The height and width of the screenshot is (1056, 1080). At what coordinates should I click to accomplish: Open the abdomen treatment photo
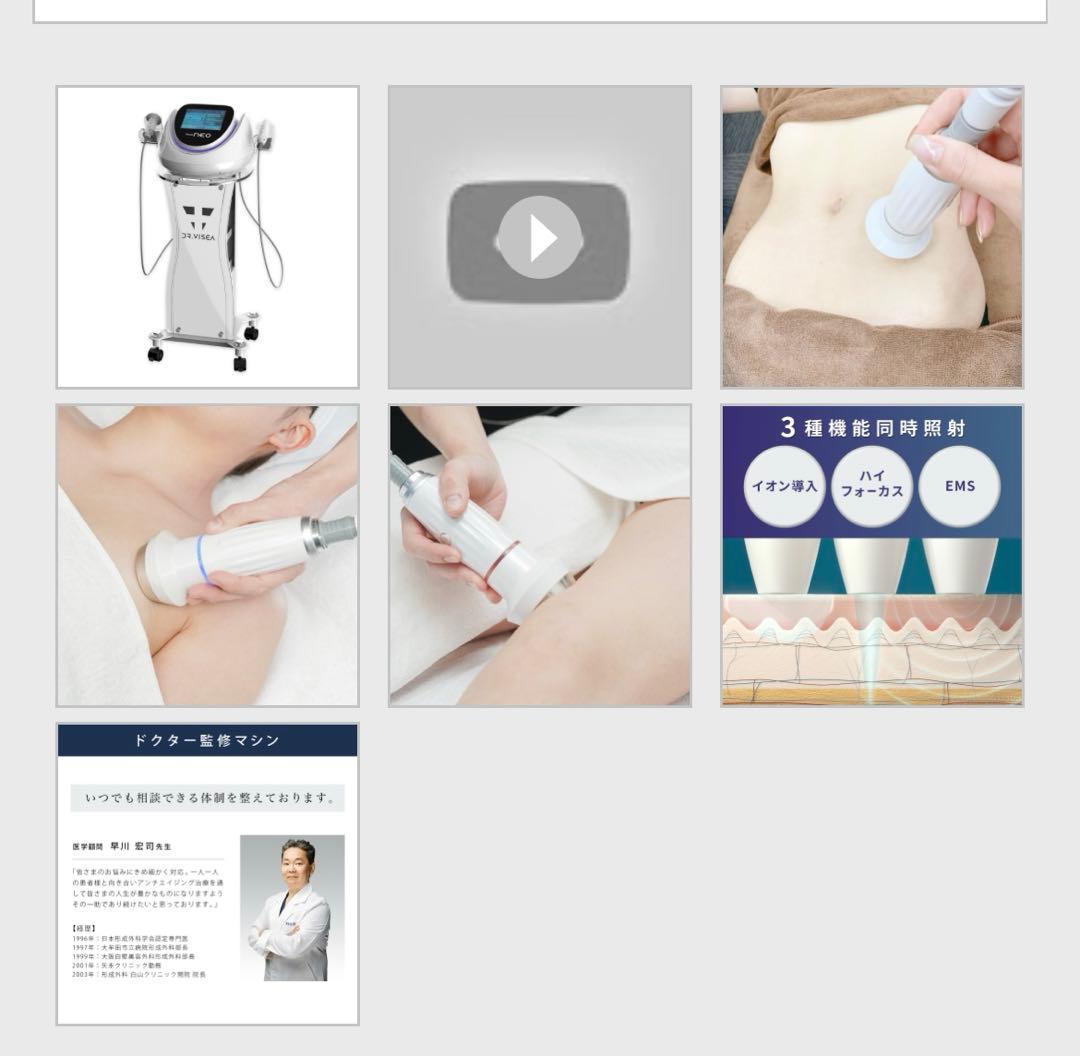(x=871, y=237)
